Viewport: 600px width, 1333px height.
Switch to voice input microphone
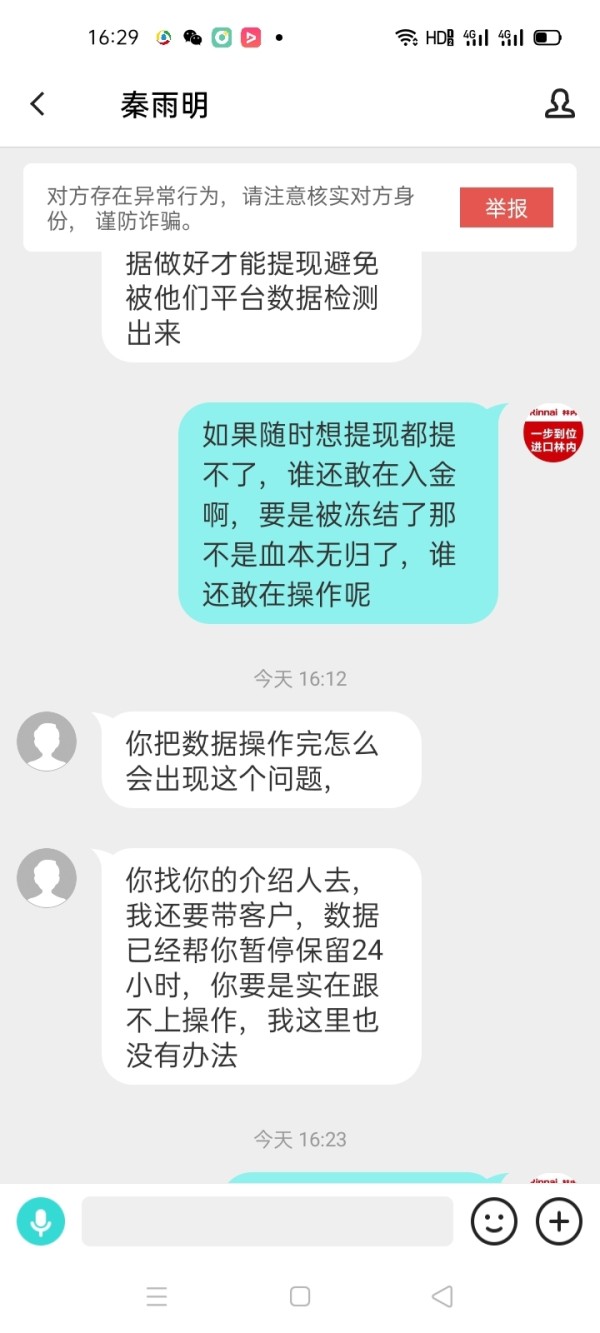click(x=41, y=1221)
